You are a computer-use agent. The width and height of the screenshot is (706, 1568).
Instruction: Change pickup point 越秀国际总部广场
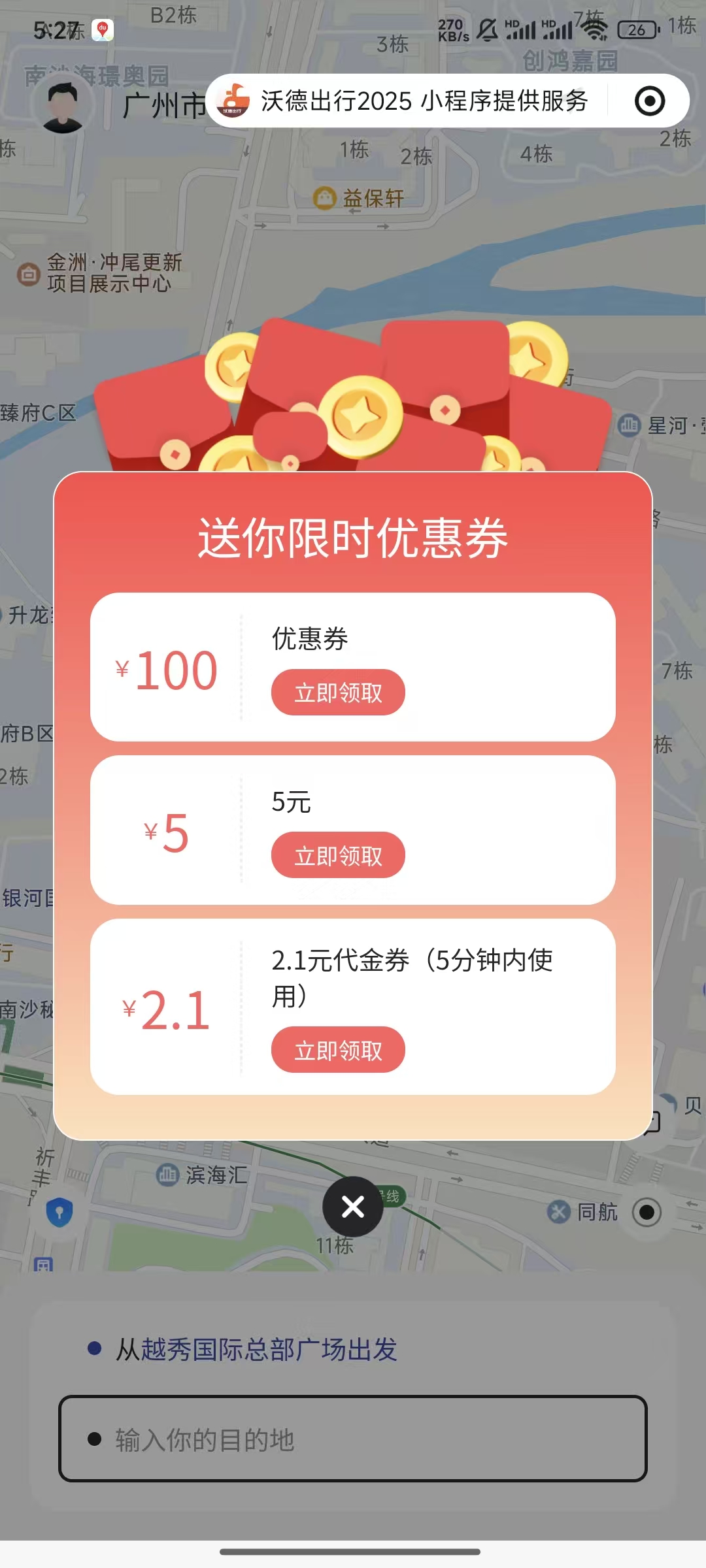pyautogui.click(x=256, y=1349)
